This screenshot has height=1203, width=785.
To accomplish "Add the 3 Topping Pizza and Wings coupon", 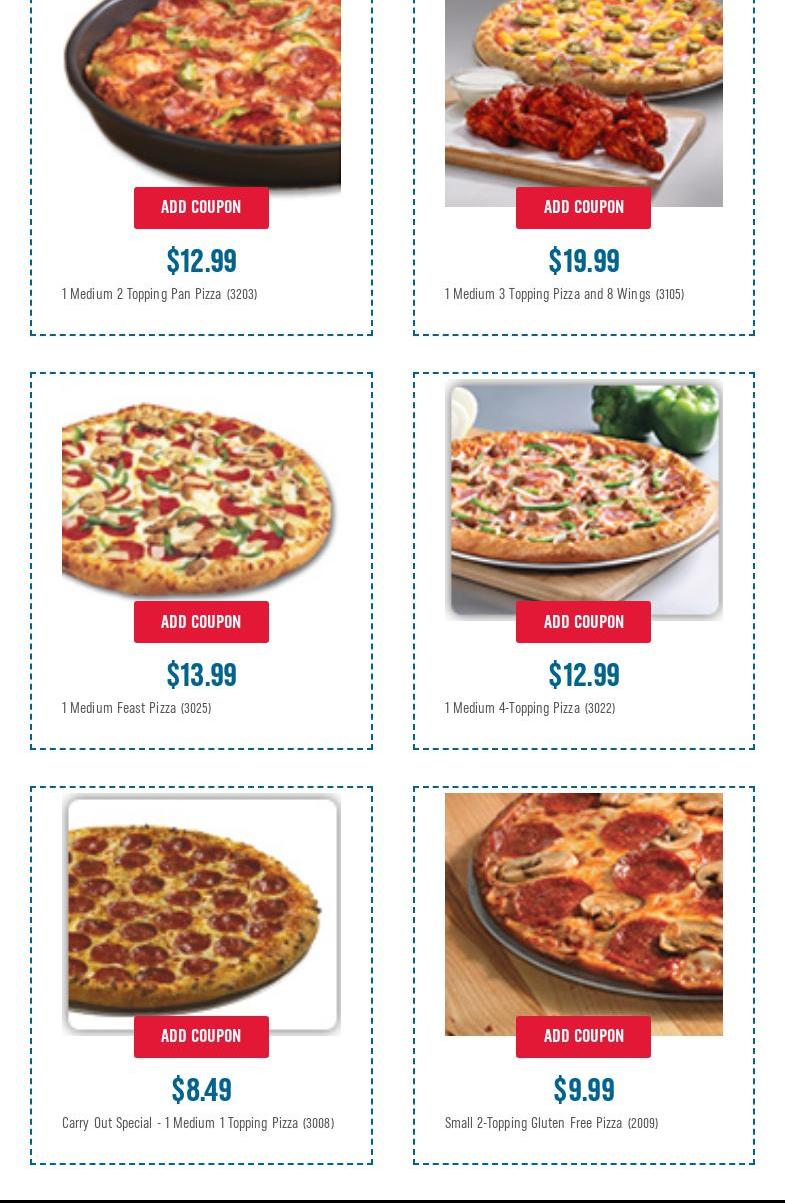I will (x=583, y=207).
